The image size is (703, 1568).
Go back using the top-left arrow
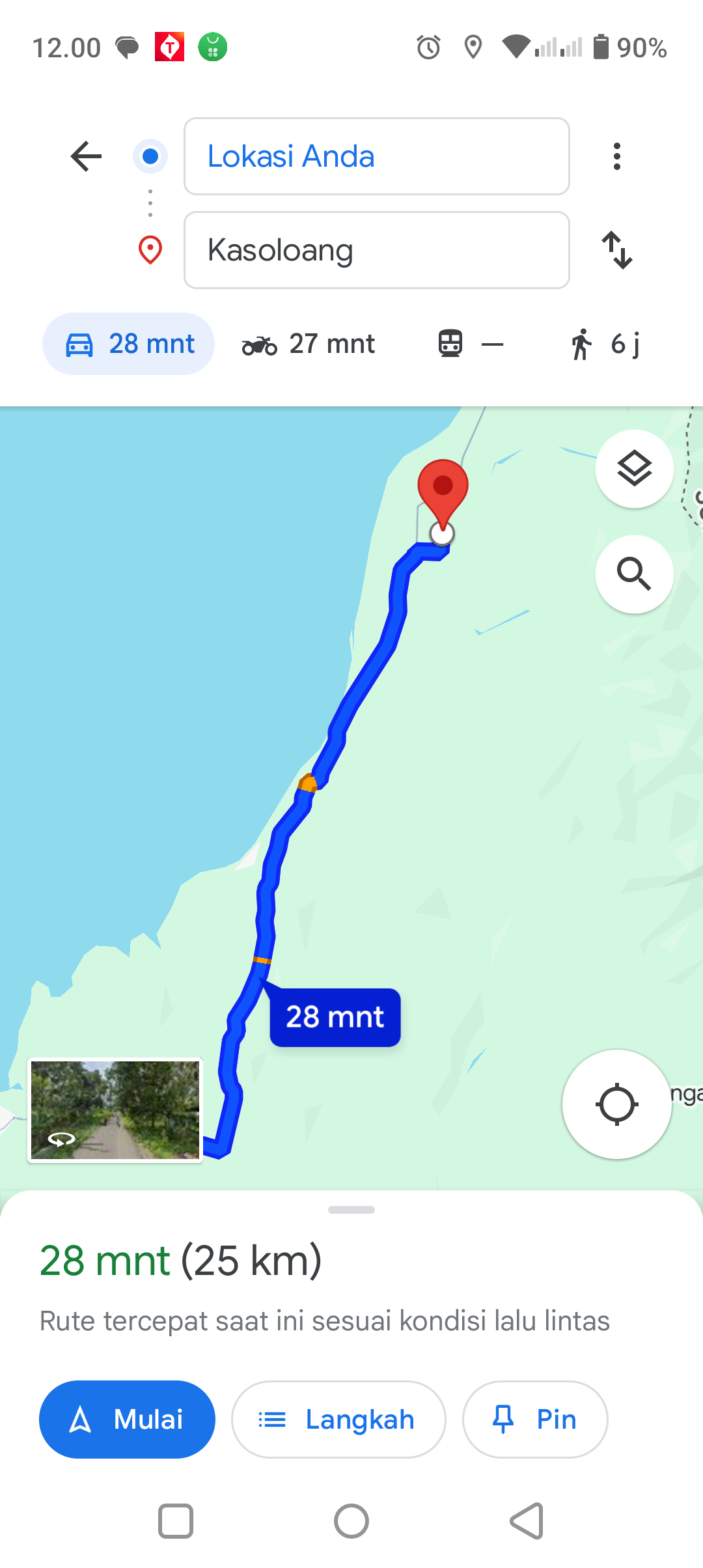coord(86,156)
